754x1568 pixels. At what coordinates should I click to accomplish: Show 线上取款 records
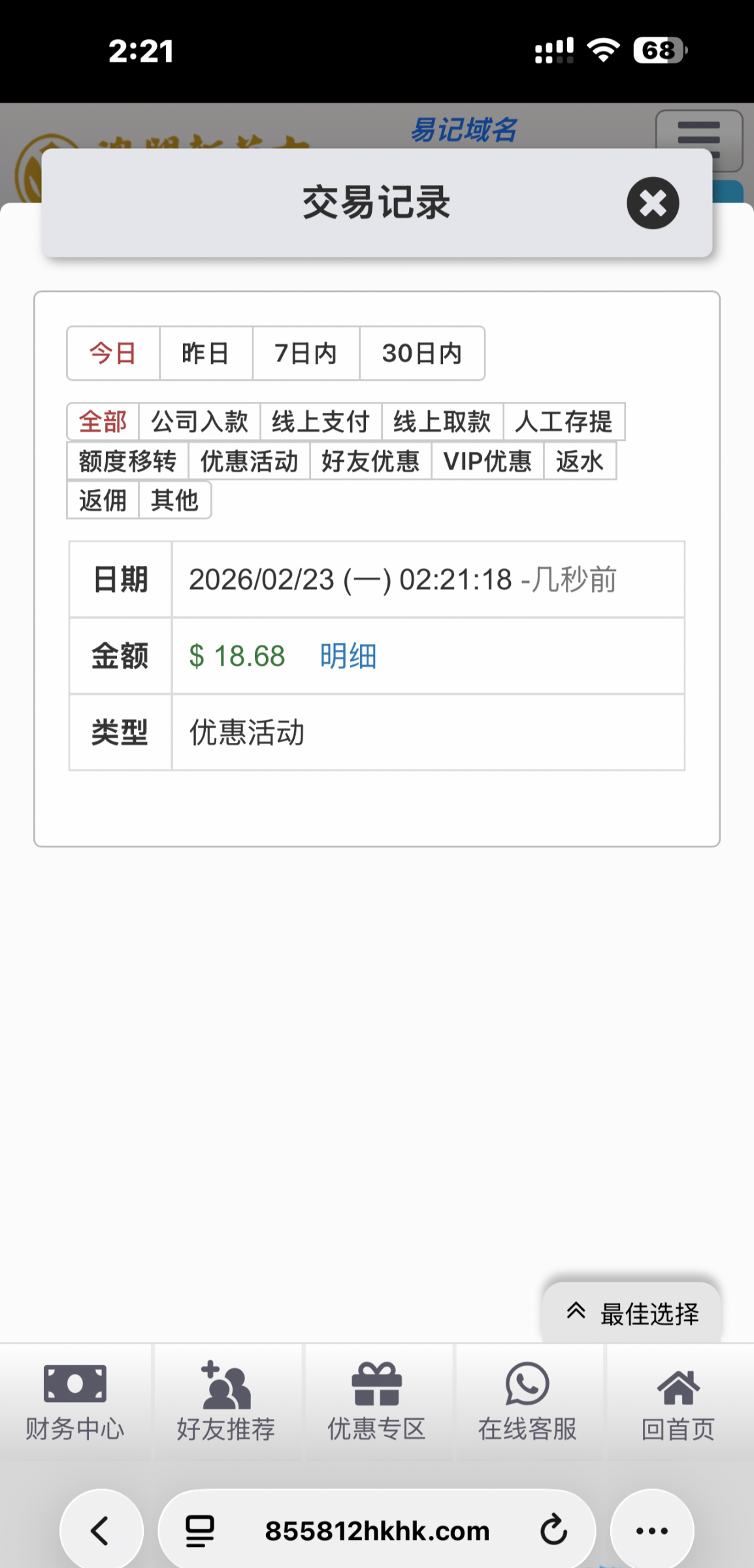click(x=442, y=422)
